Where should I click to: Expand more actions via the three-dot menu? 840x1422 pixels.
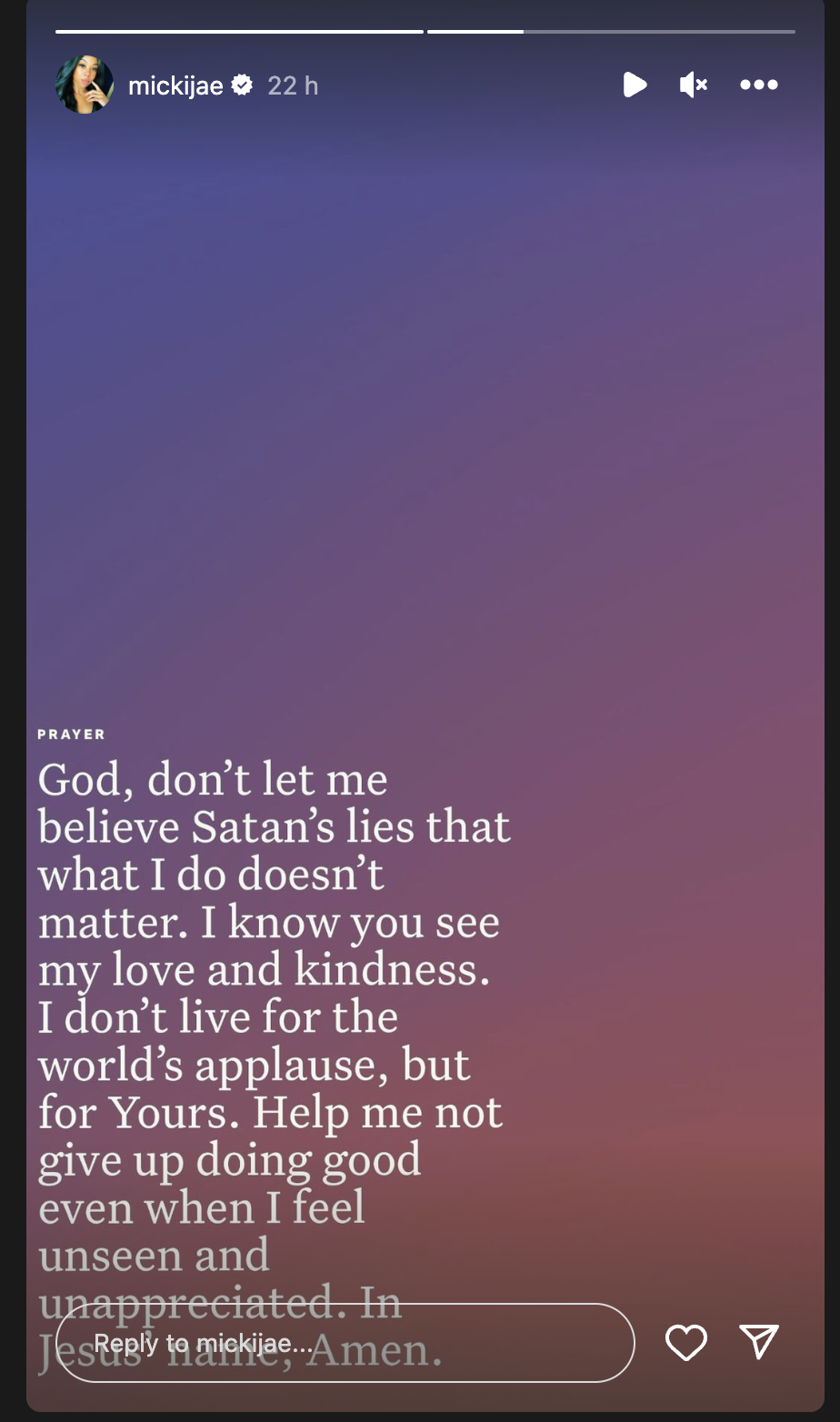pyautogui.click(x=759, y=85)
